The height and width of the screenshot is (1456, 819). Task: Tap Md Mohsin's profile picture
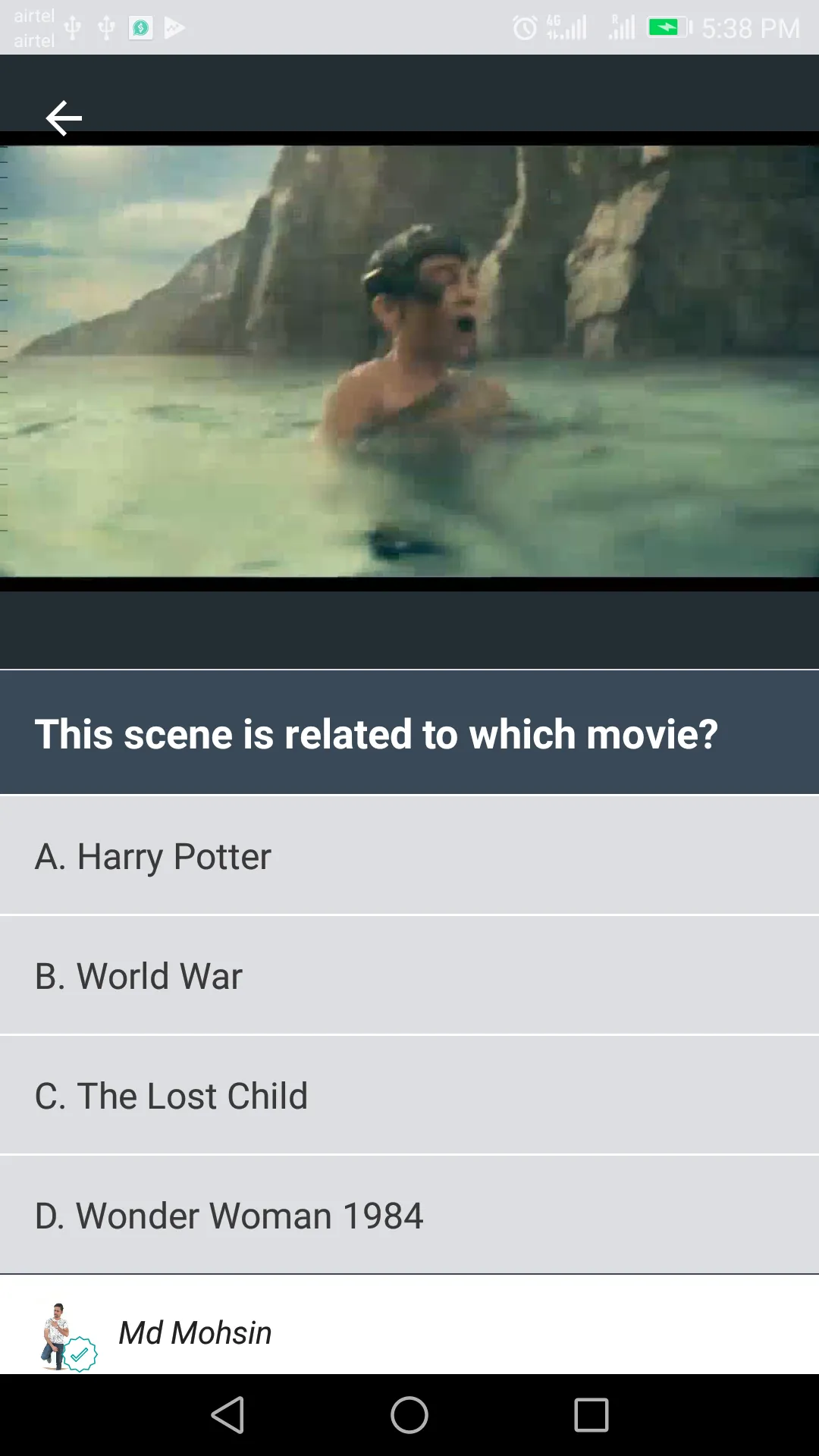pos(57,1332)
